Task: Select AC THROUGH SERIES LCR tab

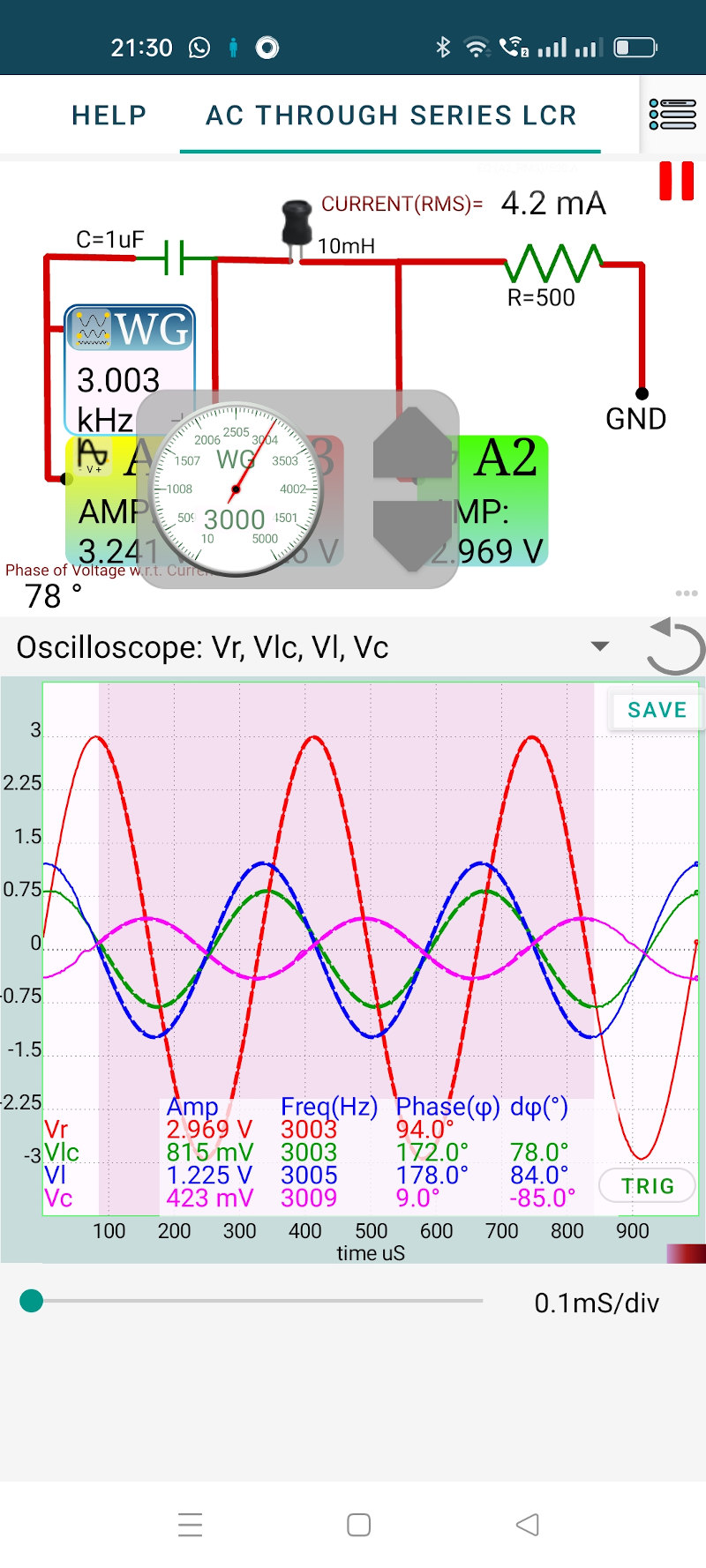Action: (x=391, y=116)
